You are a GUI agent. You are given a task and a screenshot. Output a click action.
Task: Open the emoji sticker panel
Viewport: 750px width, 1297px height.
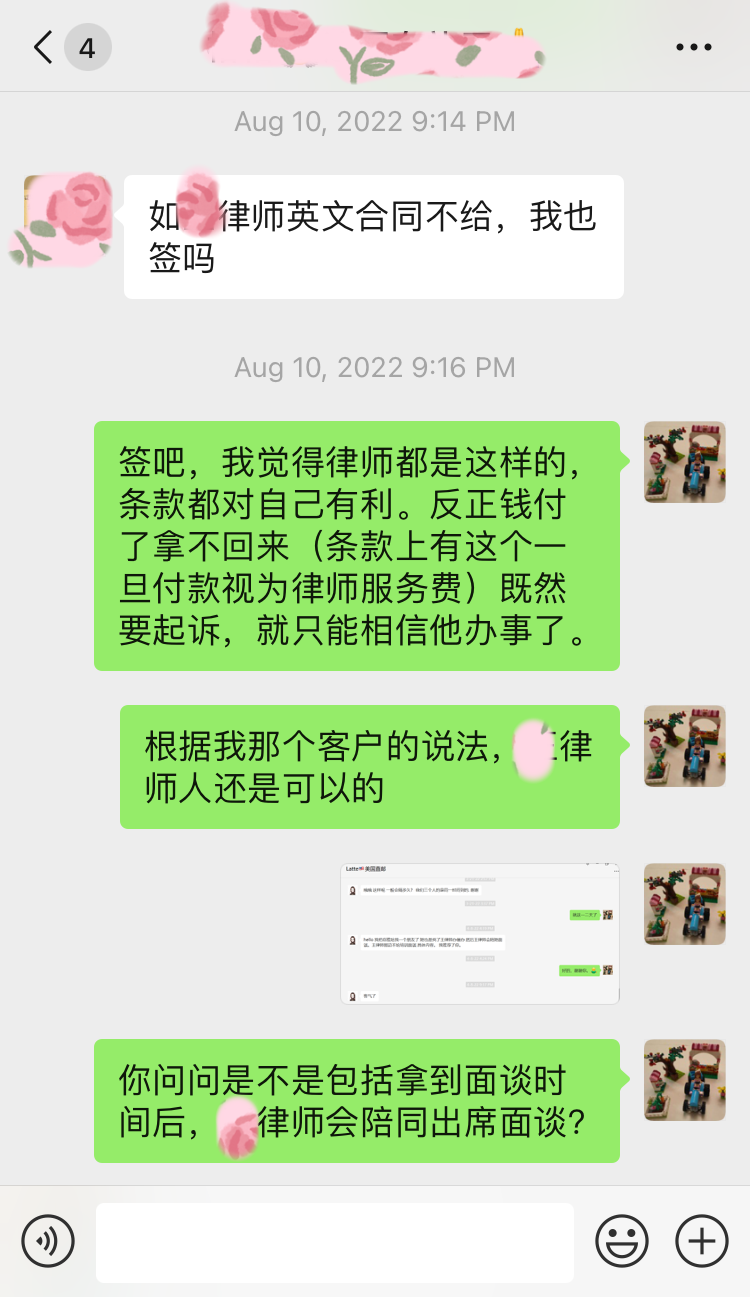click(x=622, y=1242)
